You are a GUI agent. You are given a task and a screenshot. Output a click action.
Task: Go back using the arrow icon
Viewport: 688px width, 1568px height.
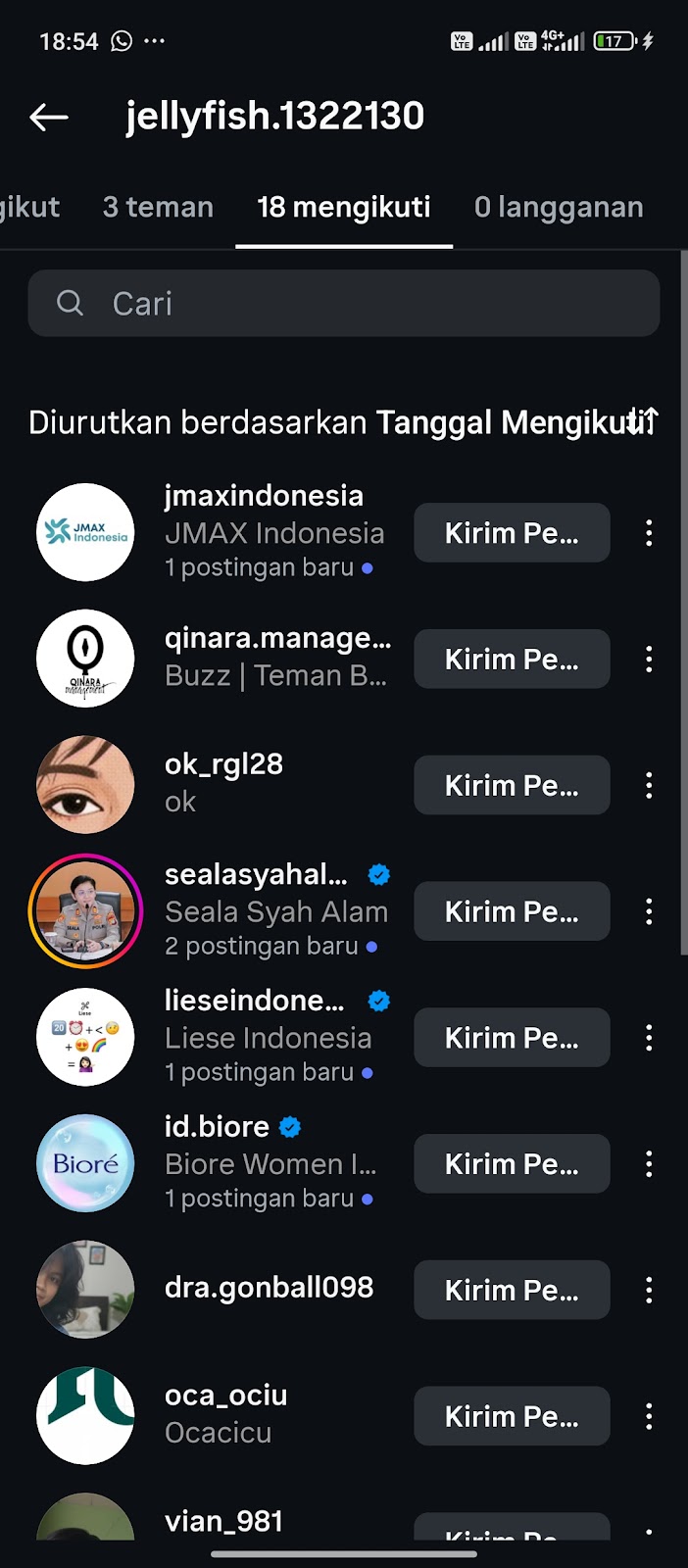[x=49, y=118]
